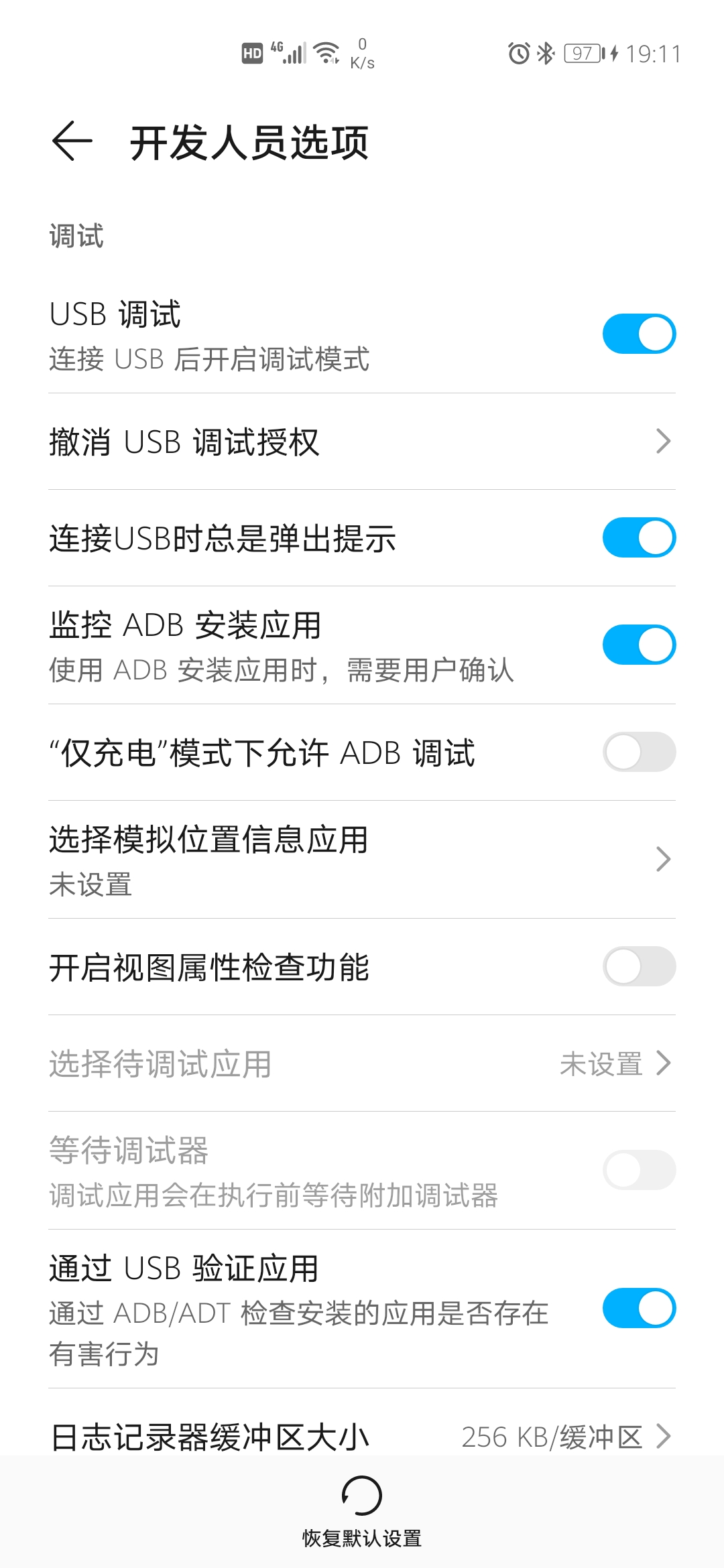Open 日志记录器缓冲区大小 options

tap(362, 1436)
